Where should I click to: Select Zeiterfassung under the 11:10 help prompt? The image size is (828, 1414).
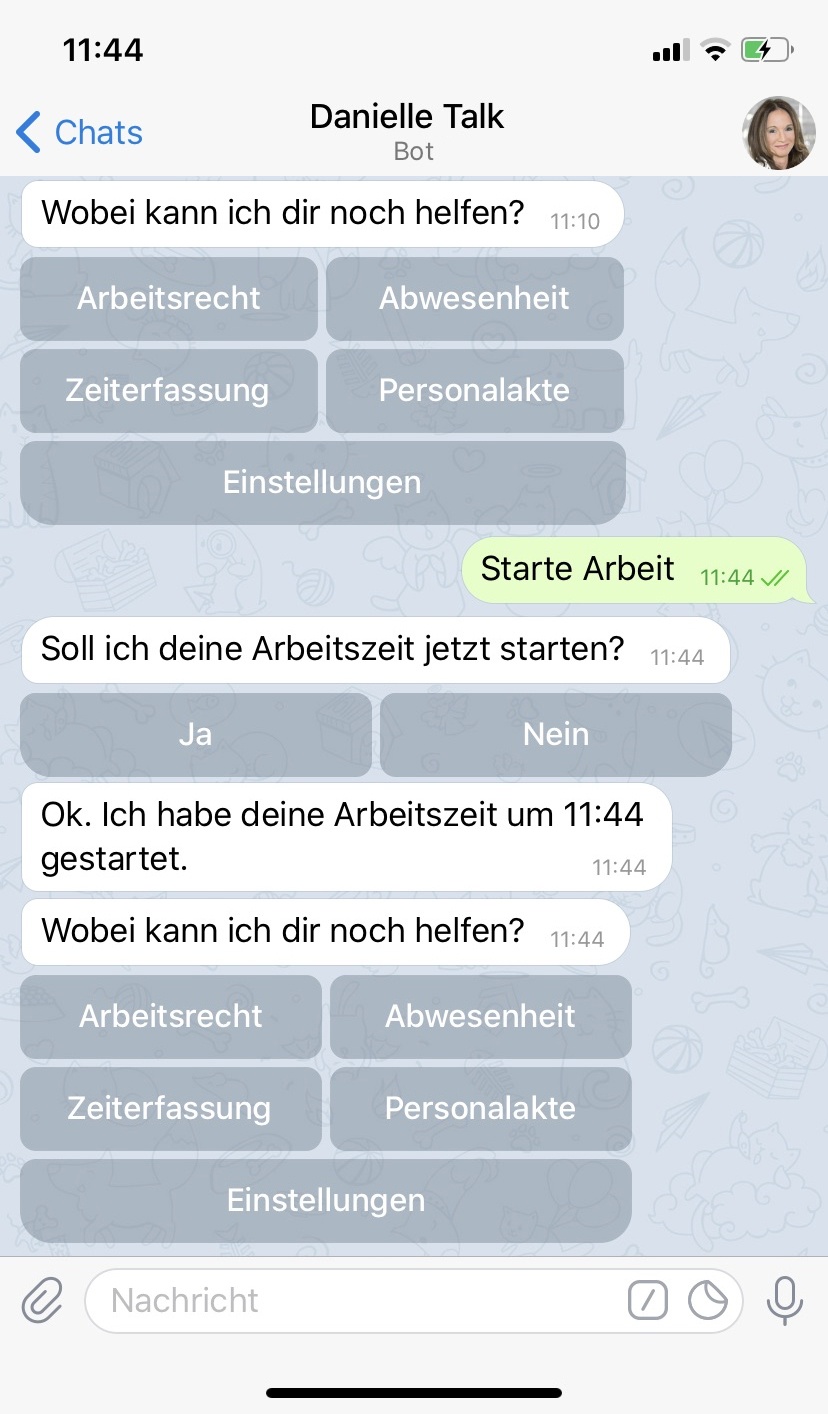[168, 391]
